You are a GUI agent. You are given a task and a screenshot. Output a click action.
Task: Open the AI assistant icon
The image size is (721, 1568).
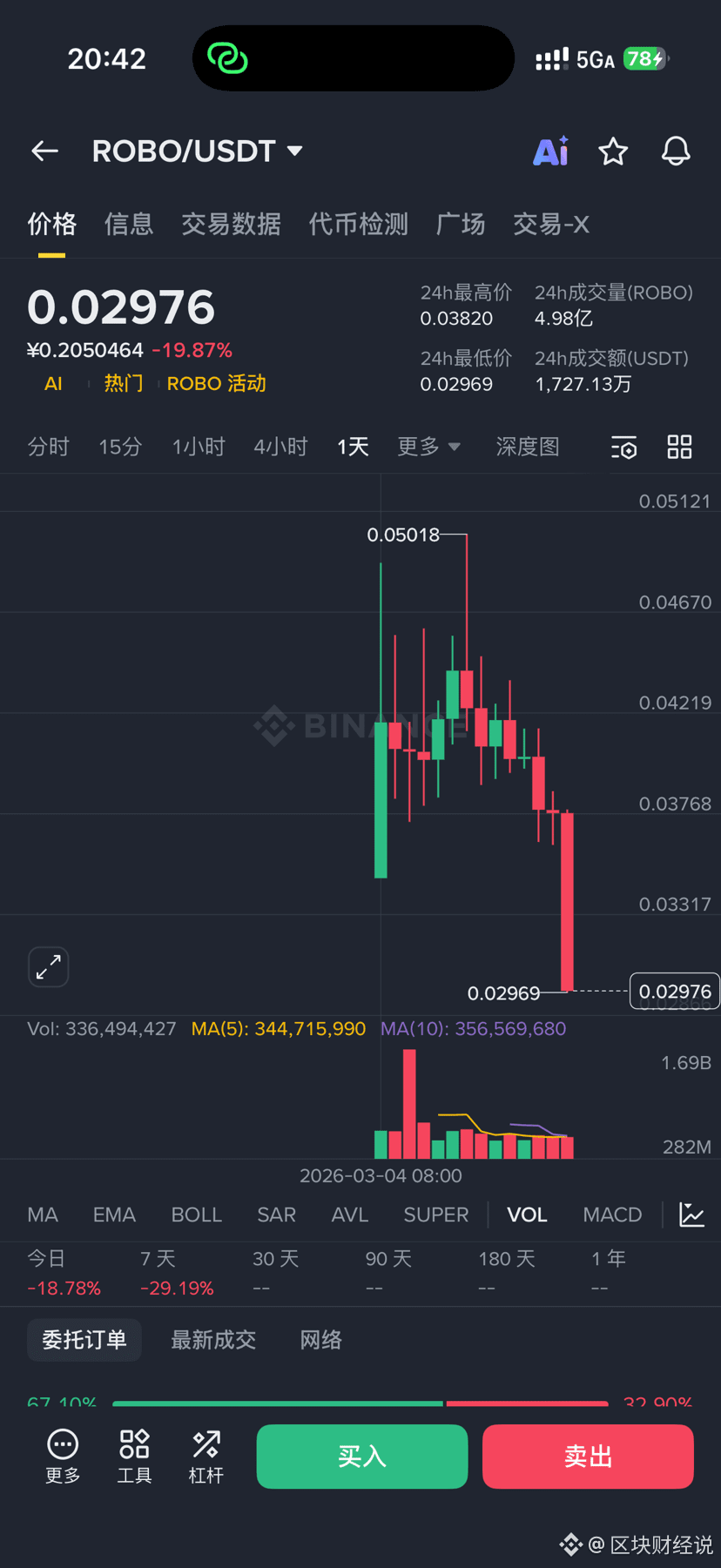tap(550, 151)
